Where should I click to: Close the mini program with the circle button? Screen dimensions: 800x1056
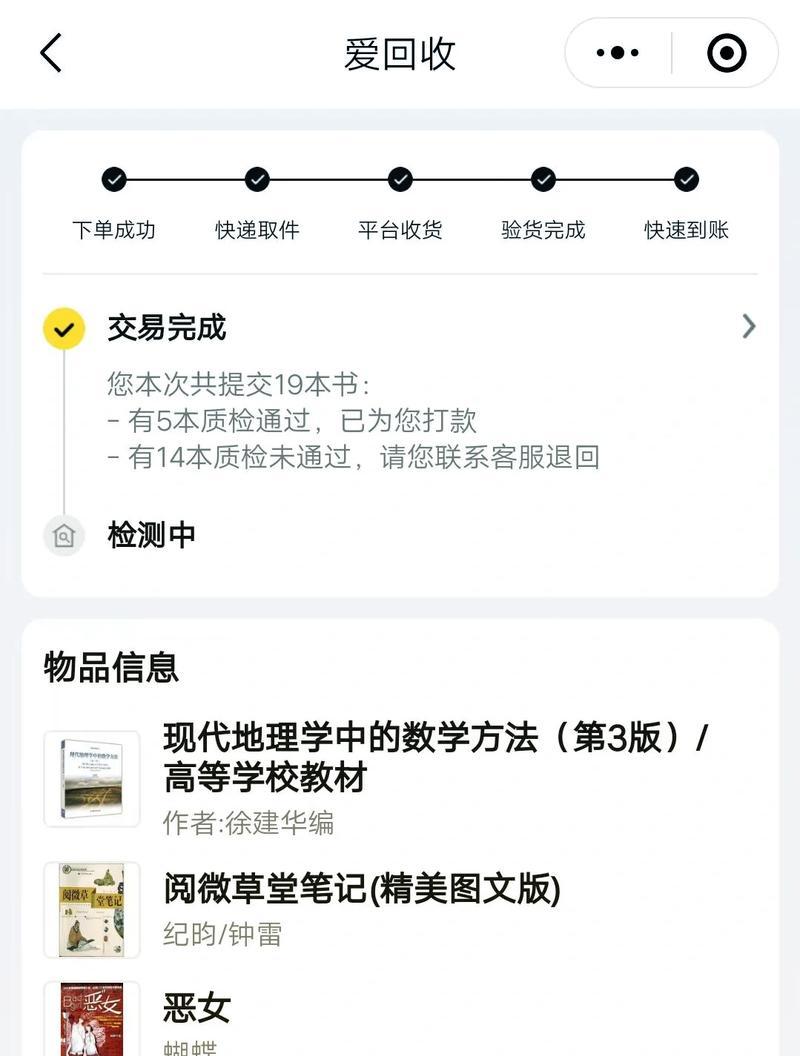pos(726,53)
